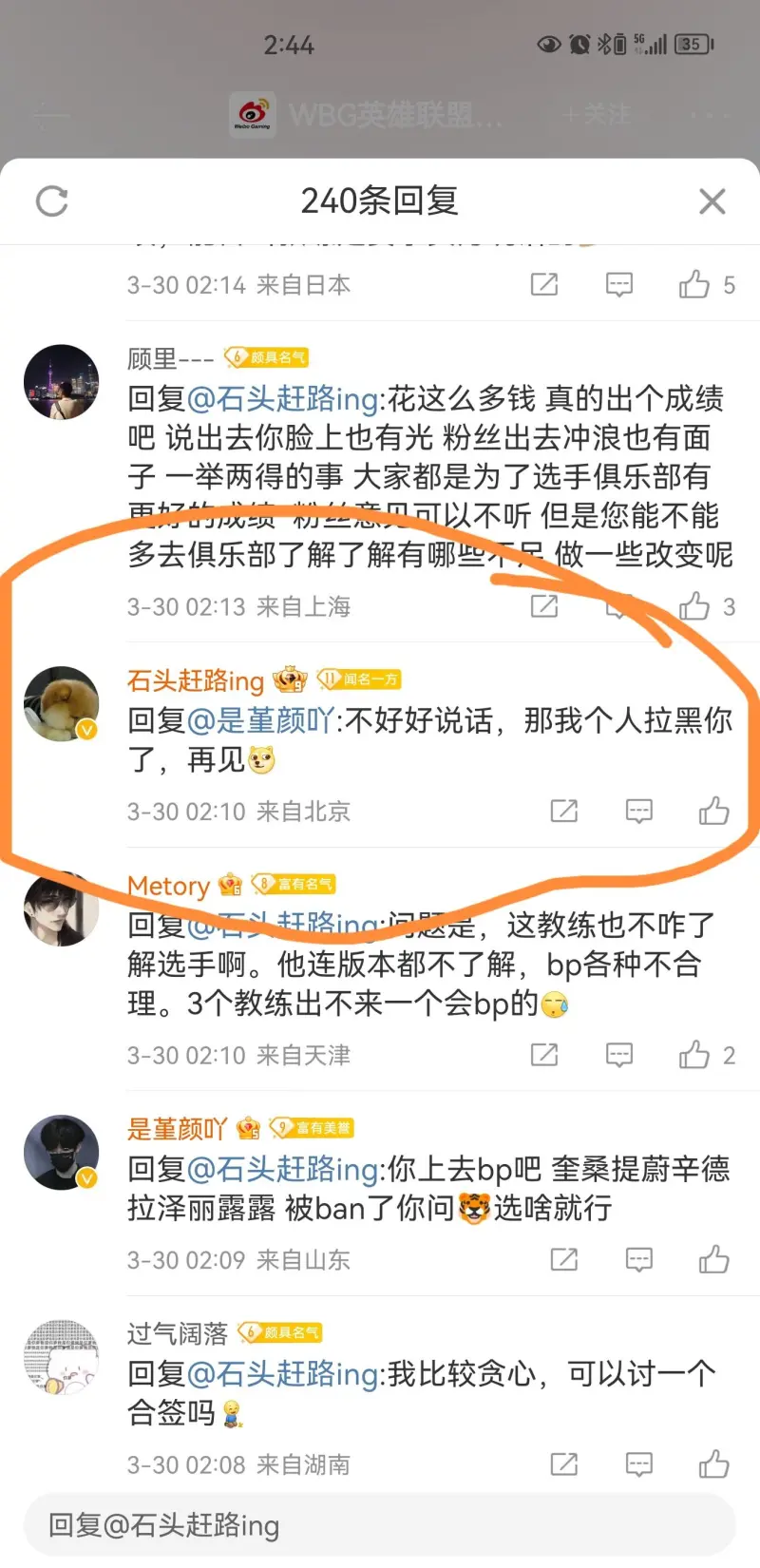Like 石头赶路ing's reply from 北京
The height and width of the screenshot is (1568, 760).
pos(713,811)
